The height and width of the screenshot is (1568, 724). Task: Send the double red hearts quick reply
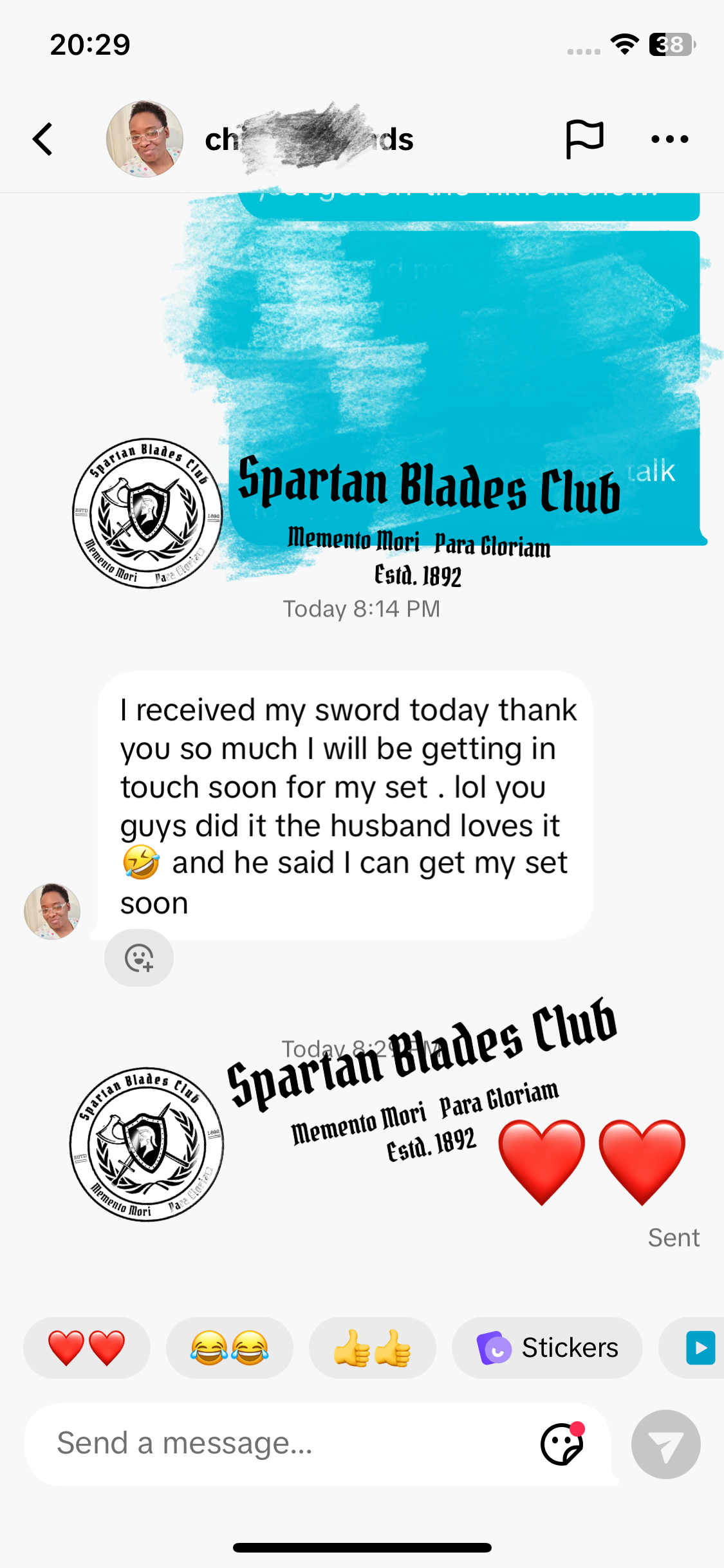coord(87,1348)
